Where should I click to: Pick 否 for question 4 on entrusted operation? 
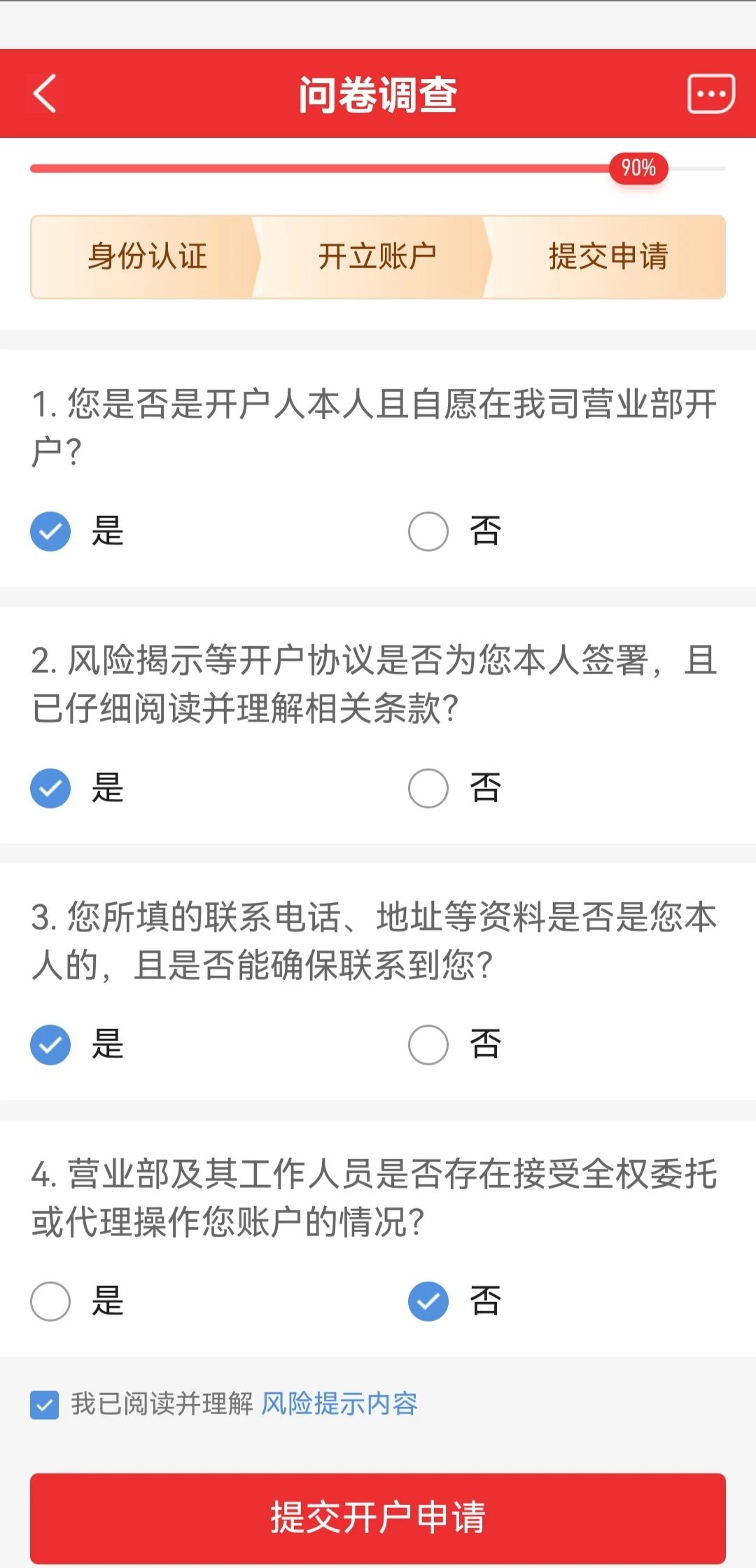coord(428,1301)
